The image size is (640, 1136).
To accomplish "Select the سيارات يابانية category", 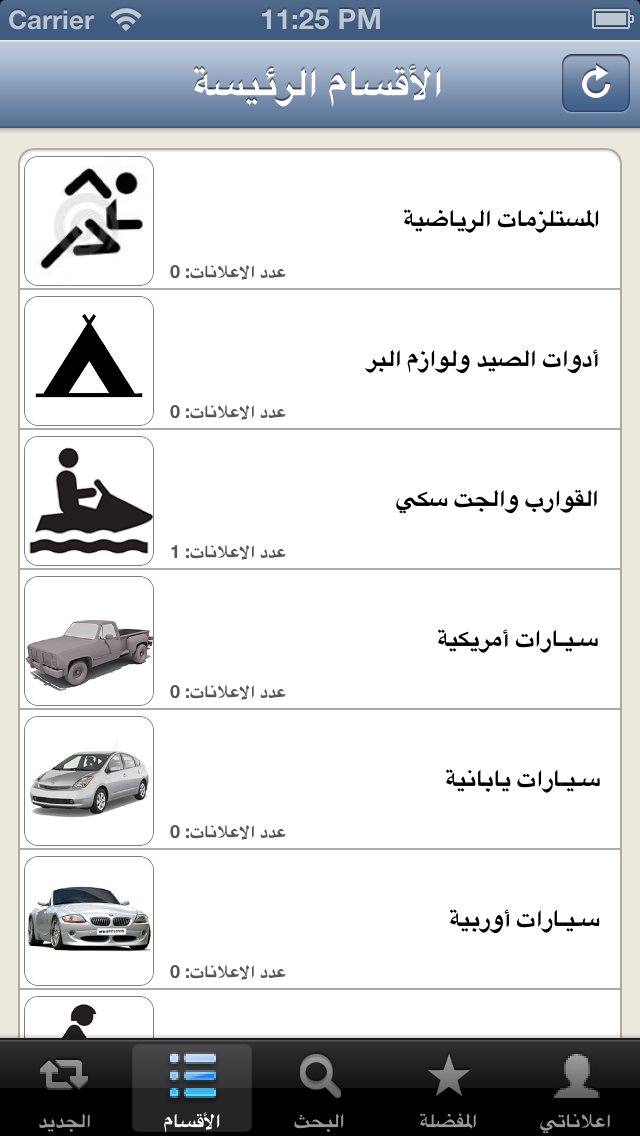I will point(320,779).
